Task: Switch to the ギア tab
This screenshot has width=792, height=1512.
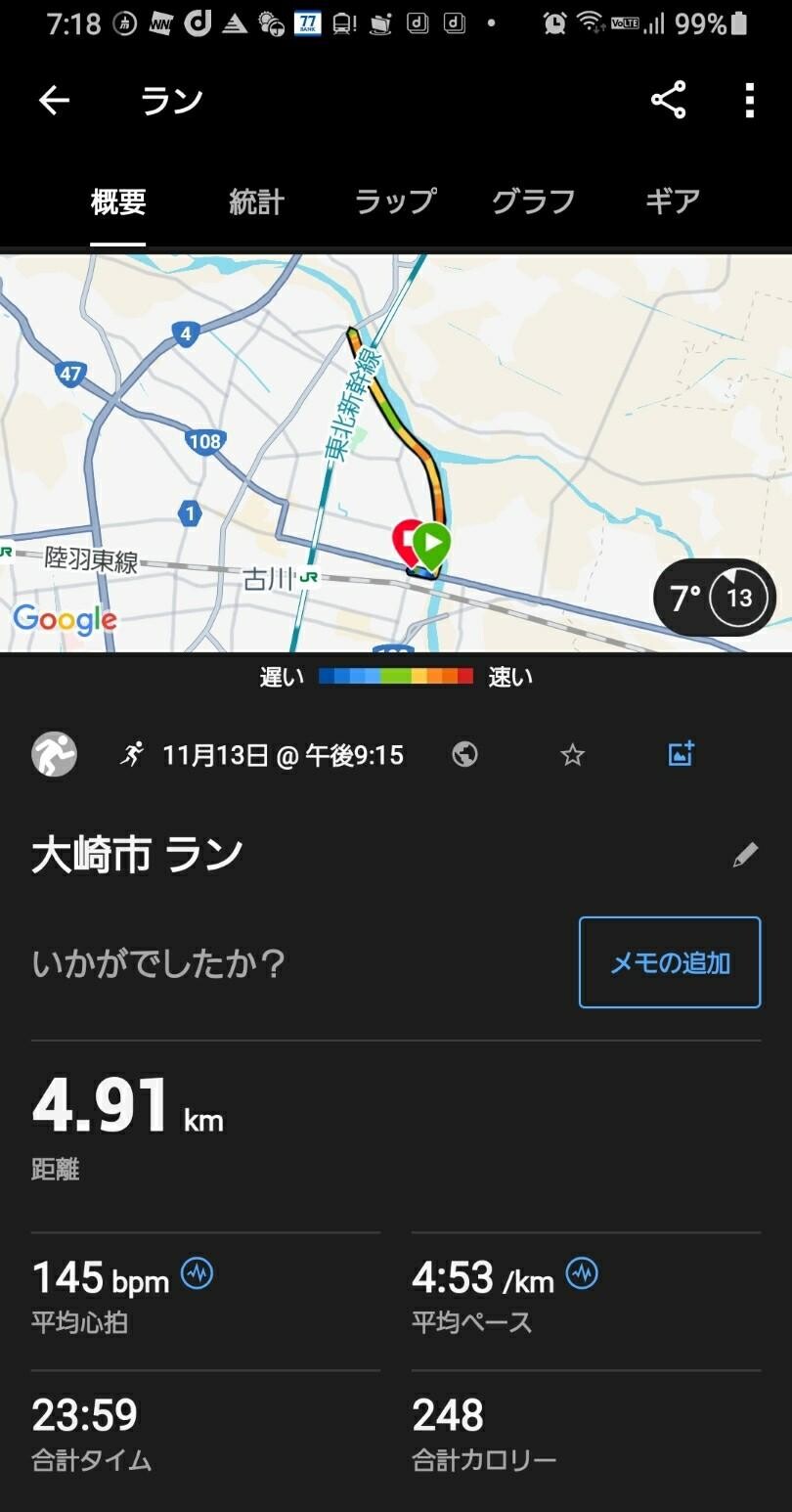Action: [673, 201]
